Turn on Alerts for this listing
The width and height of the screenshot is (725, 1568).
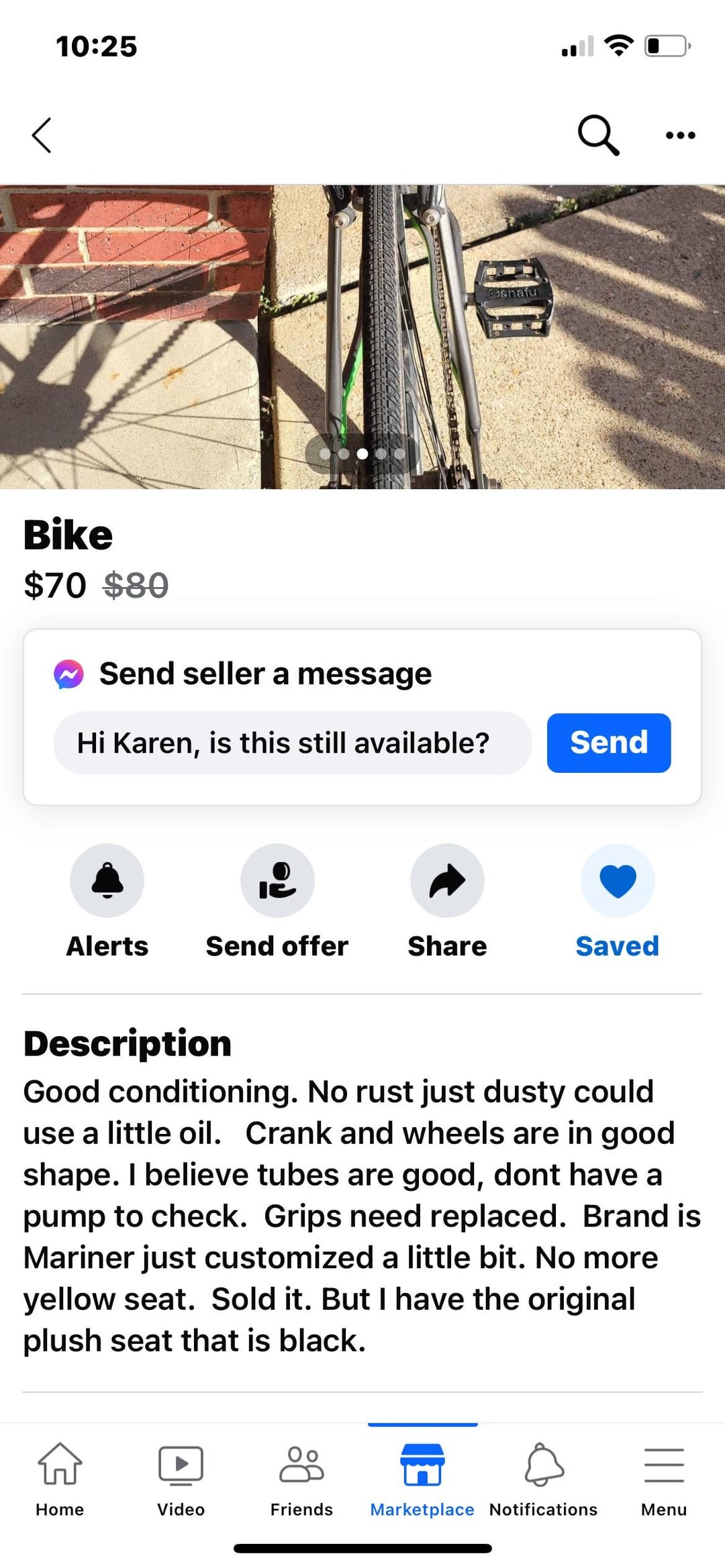coord(107,881)
